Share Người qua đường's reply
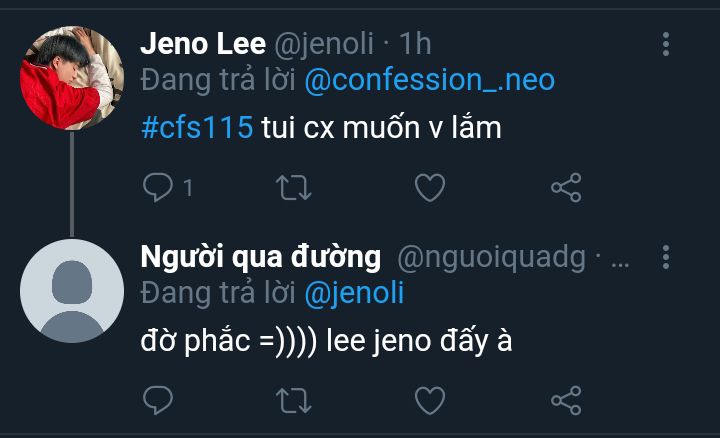720x438 pixels. click(x=566, y=401)
